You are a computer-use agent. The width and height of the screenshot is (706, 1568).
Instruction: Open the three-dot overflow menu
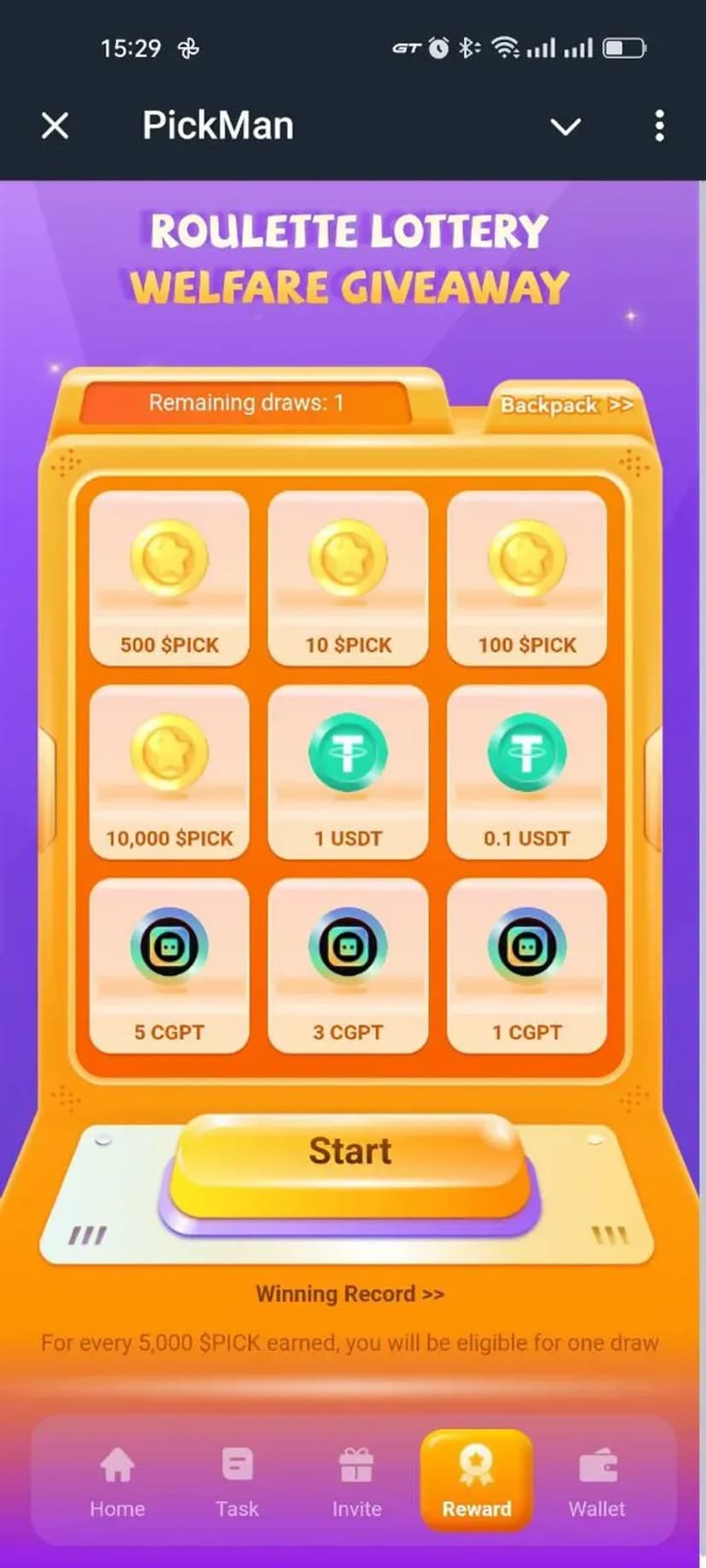659,126
